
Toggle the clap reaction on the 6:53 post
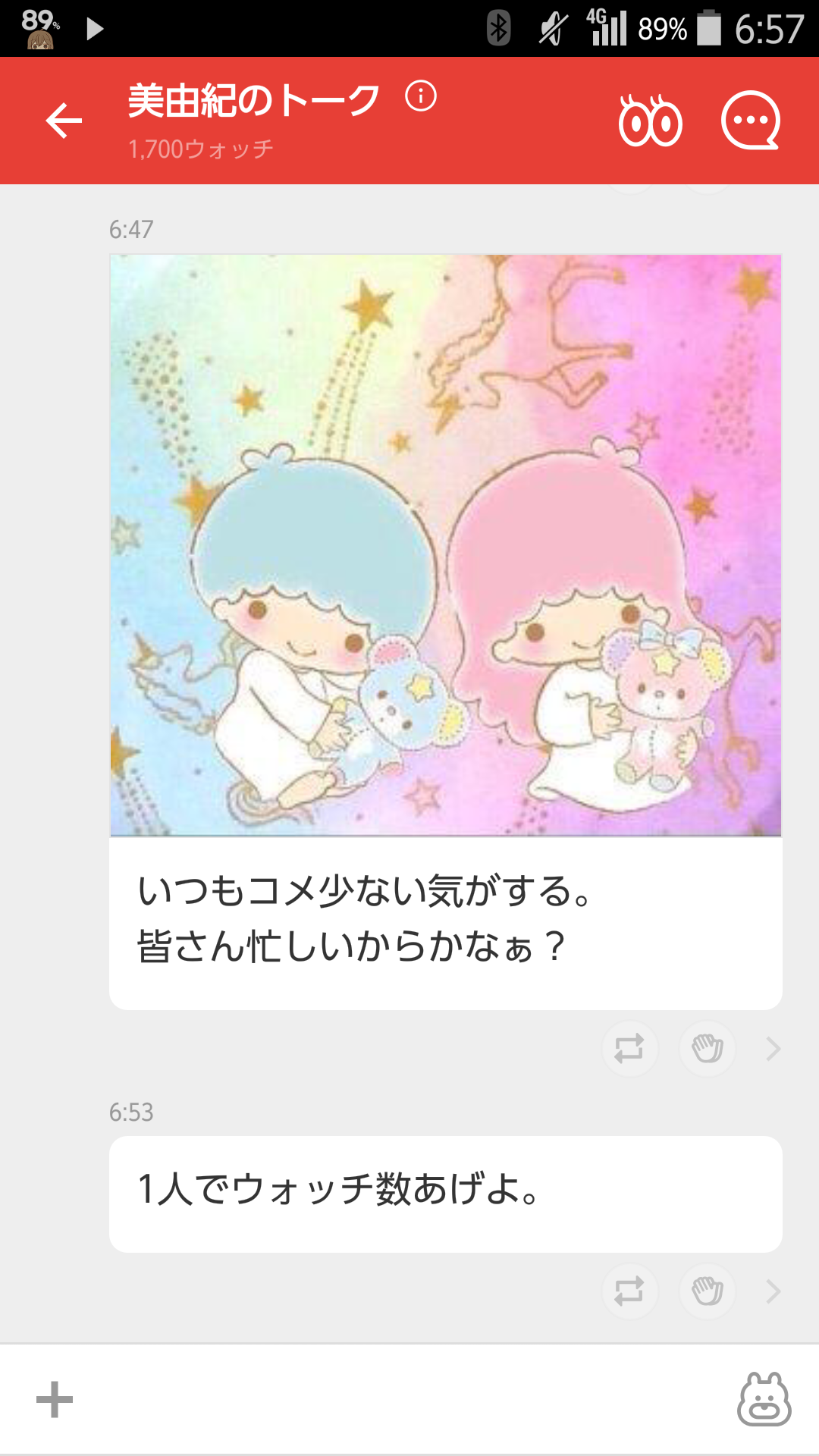coord(707,1291)
